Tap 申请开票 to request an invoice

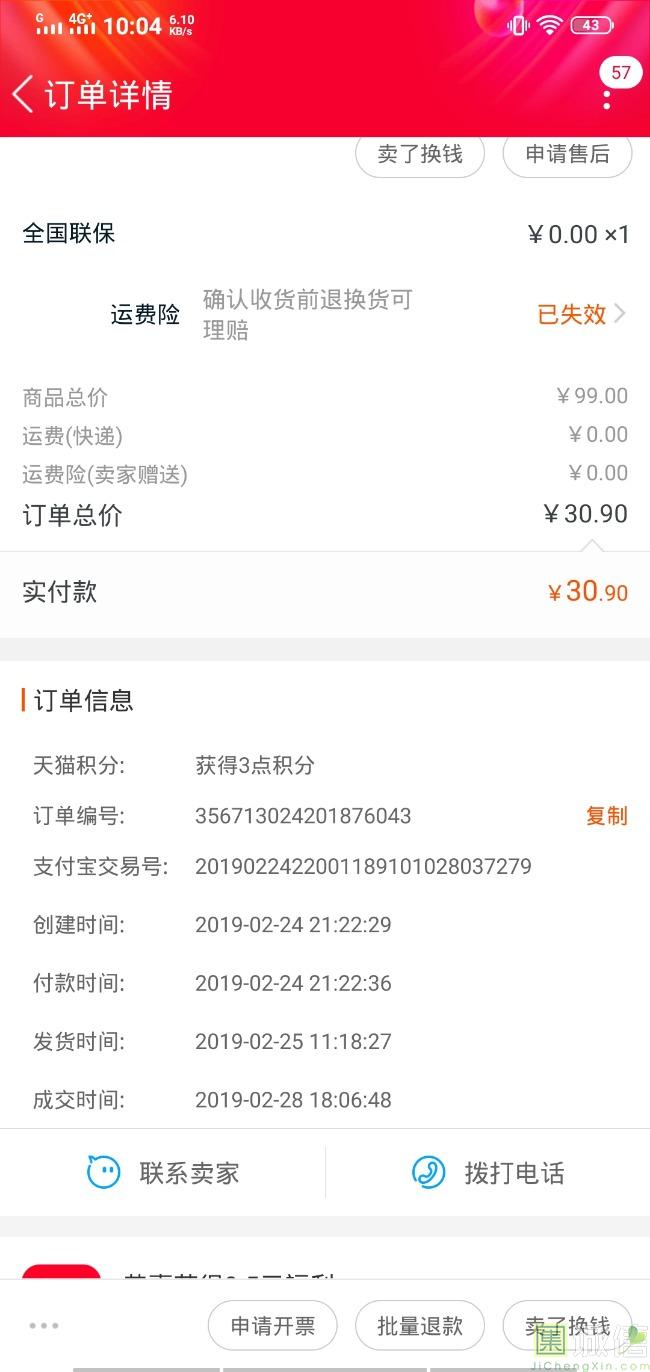pos(272,1326)
